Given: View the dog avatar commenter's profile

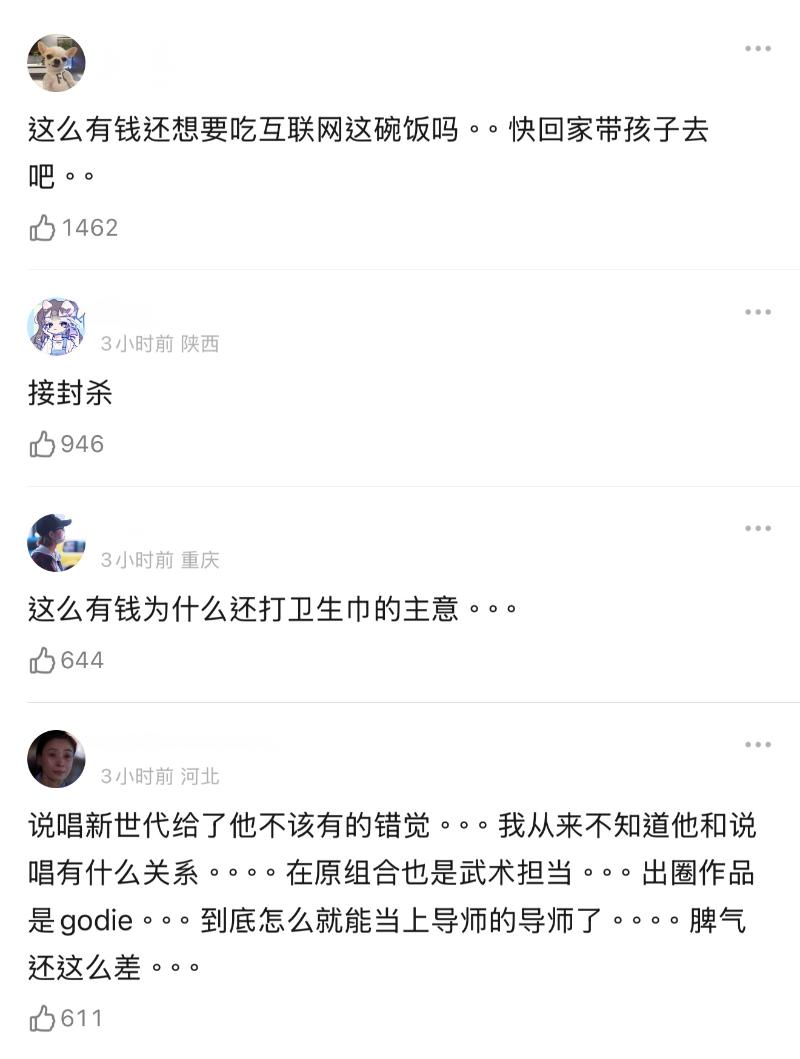Looking at the screenshot, I should (56, 63).
